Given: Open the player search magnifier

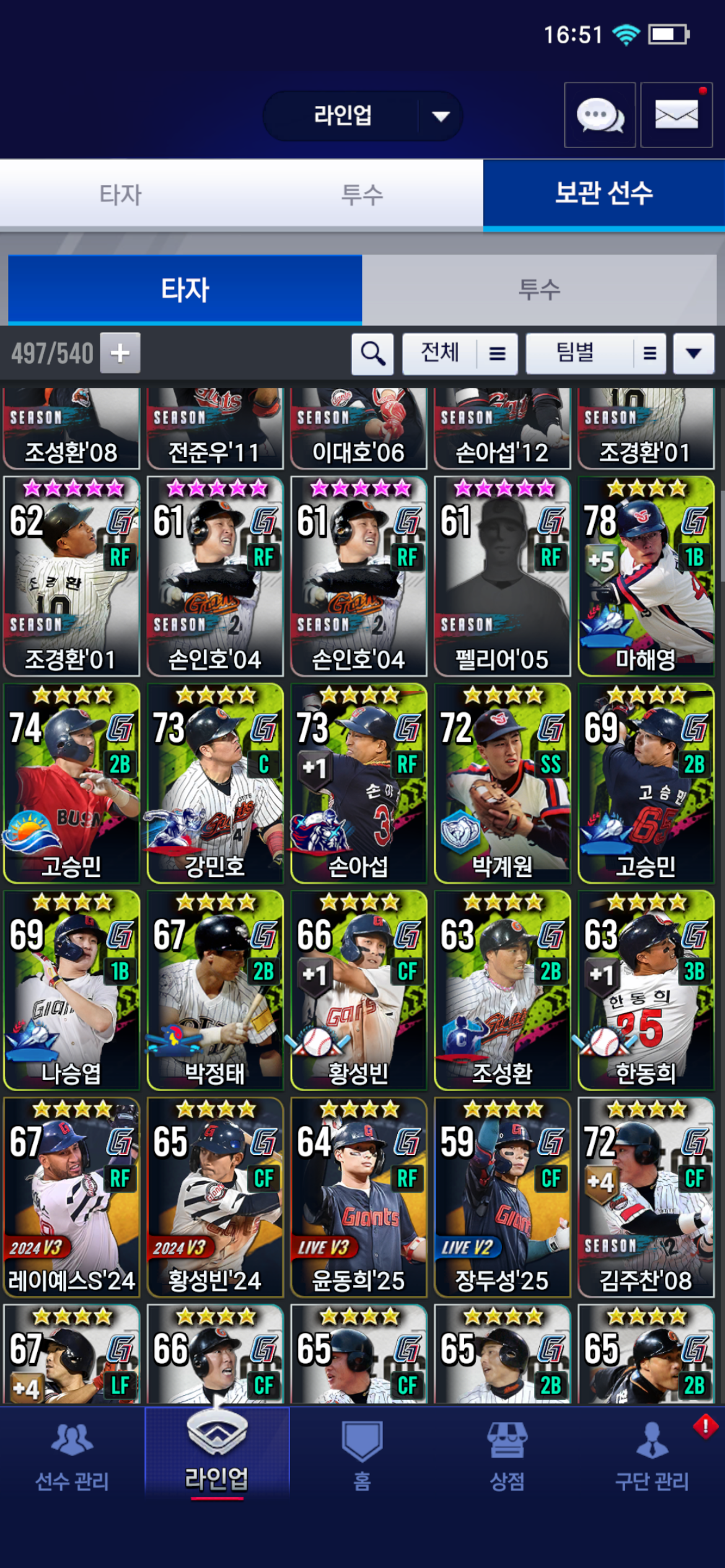Looking at the screenshot, I should click(372, 354).
